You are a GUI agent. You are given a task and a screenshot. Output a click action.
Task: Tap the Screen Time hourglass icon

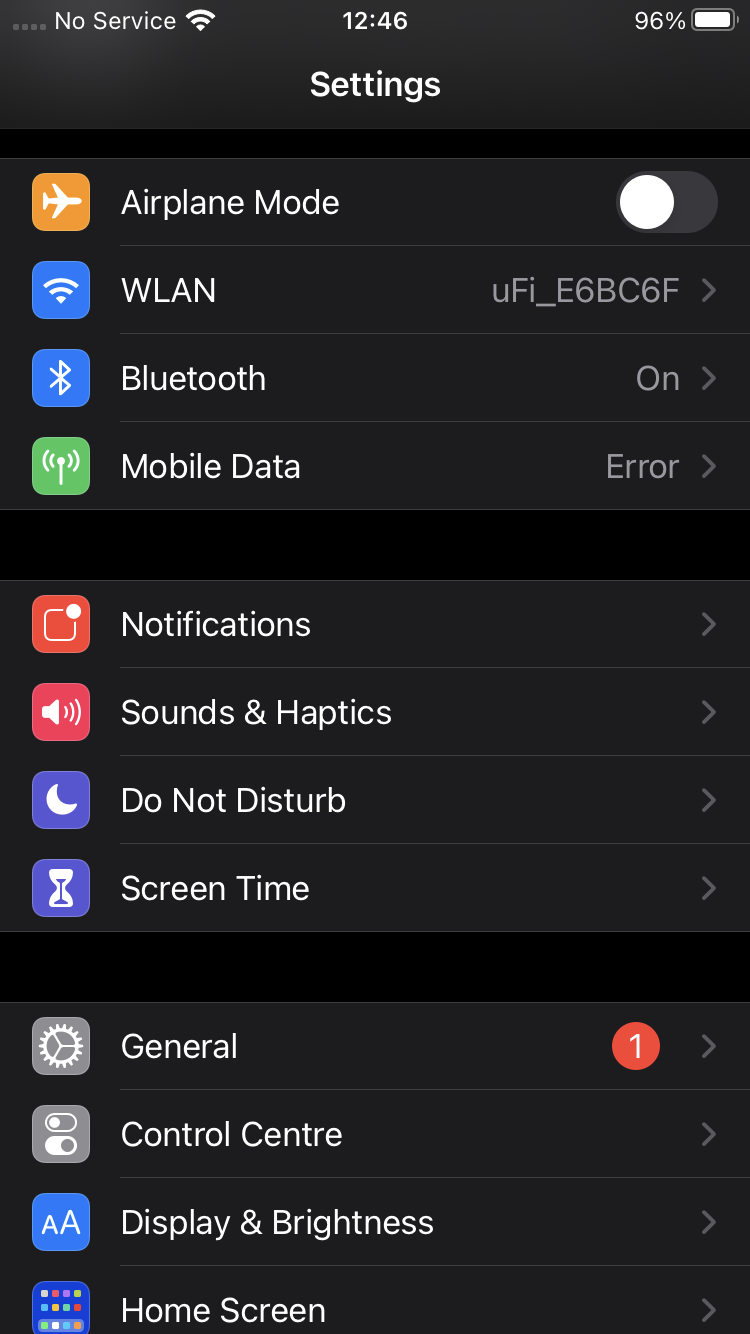click(59, 888)
